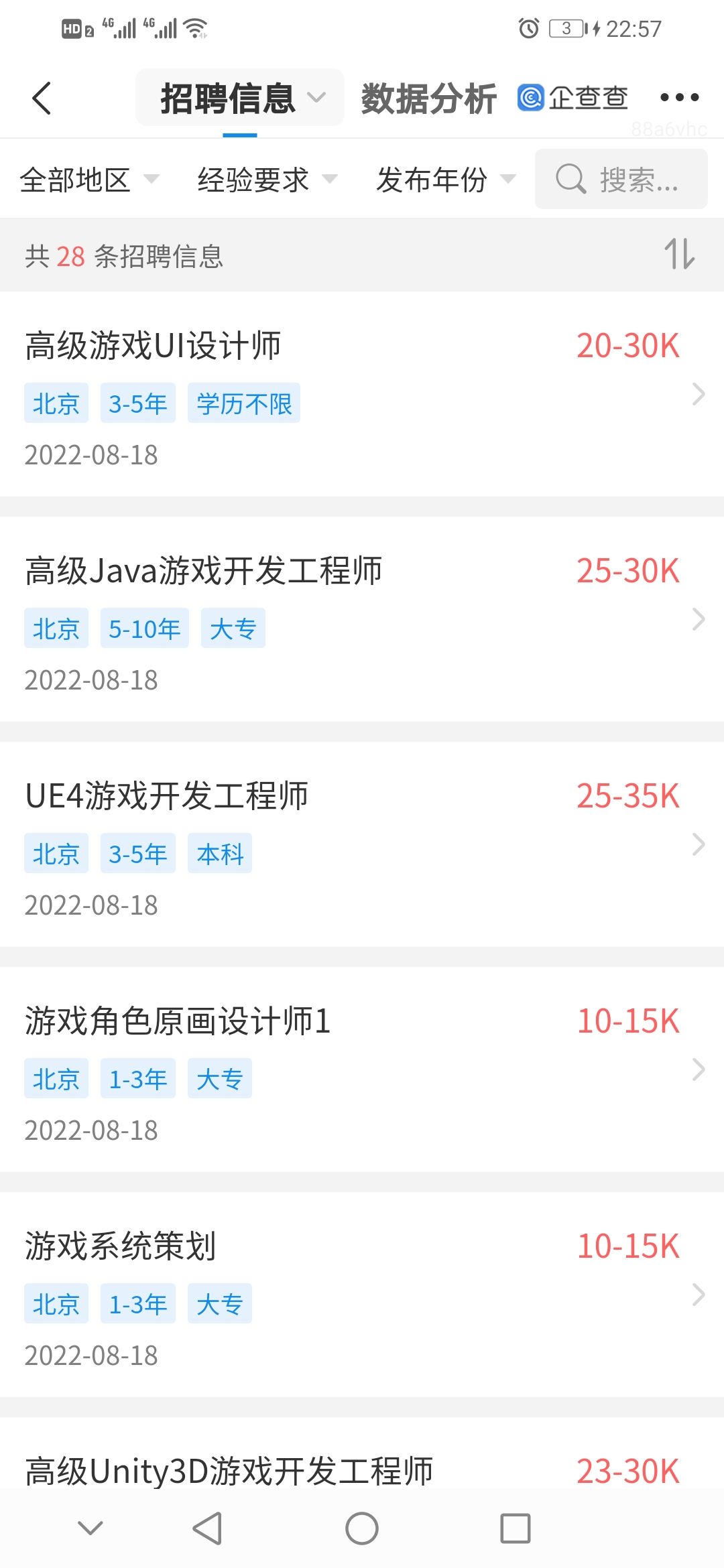Open the 经验要求 experience filter

point(267,180)
